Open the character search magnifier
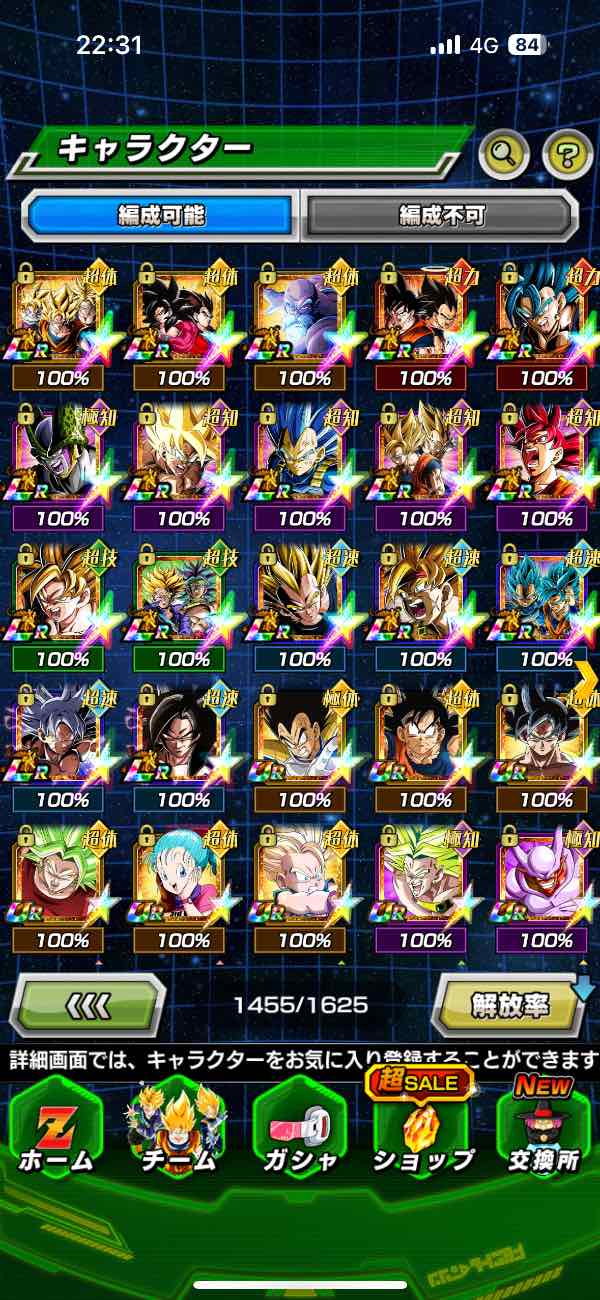600x1300 pixels. (504, 153)
